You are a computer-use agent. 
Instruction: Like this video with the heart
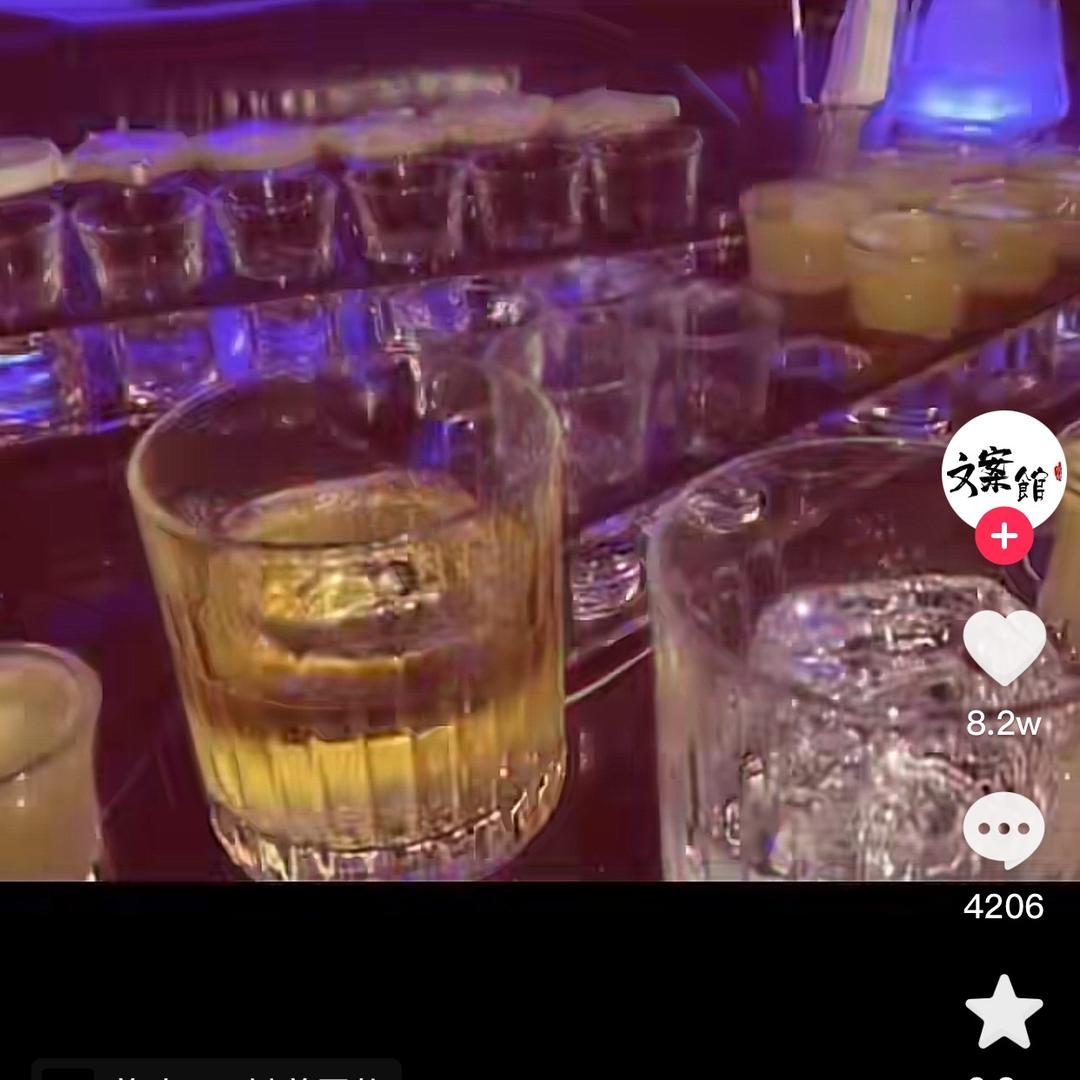1004,647
